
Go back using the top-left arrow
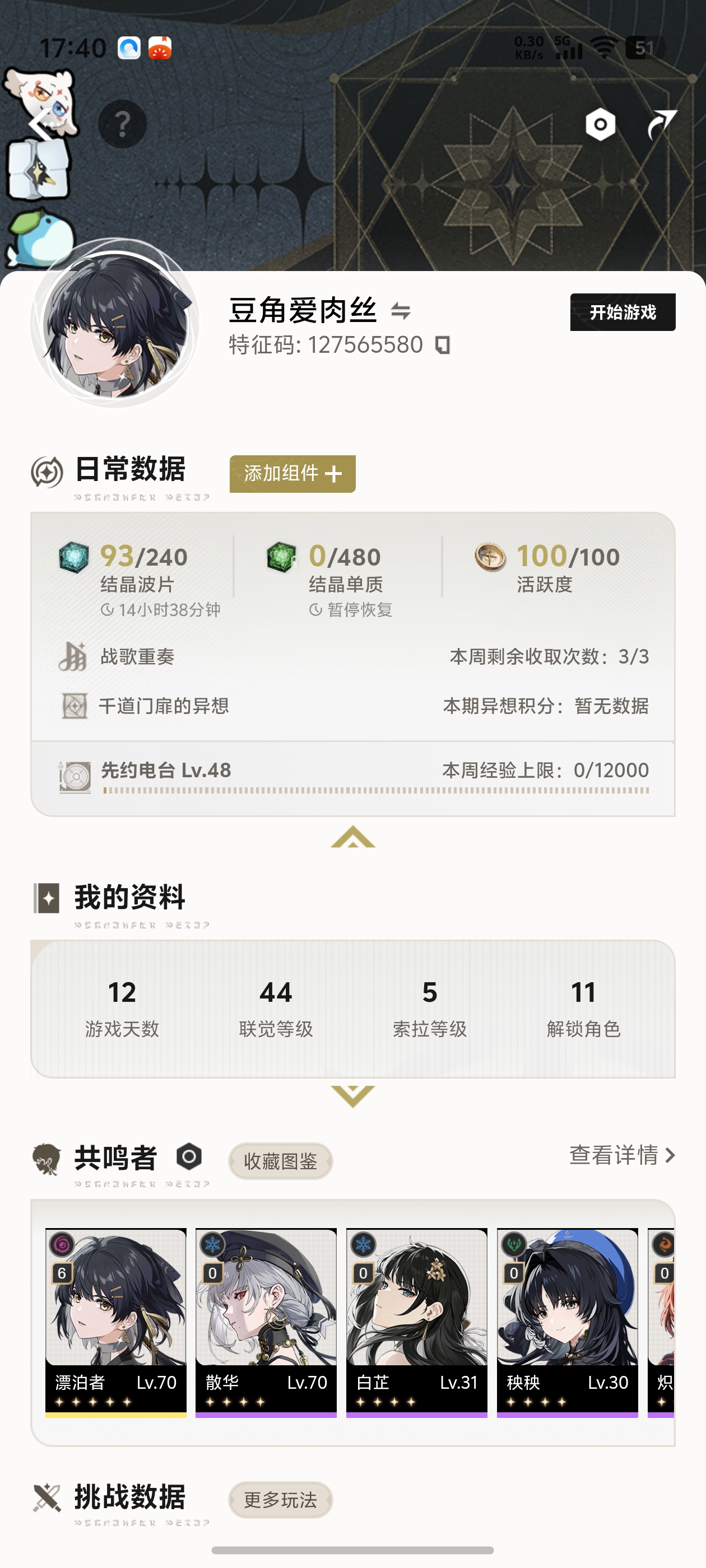(x=40, y=124)
